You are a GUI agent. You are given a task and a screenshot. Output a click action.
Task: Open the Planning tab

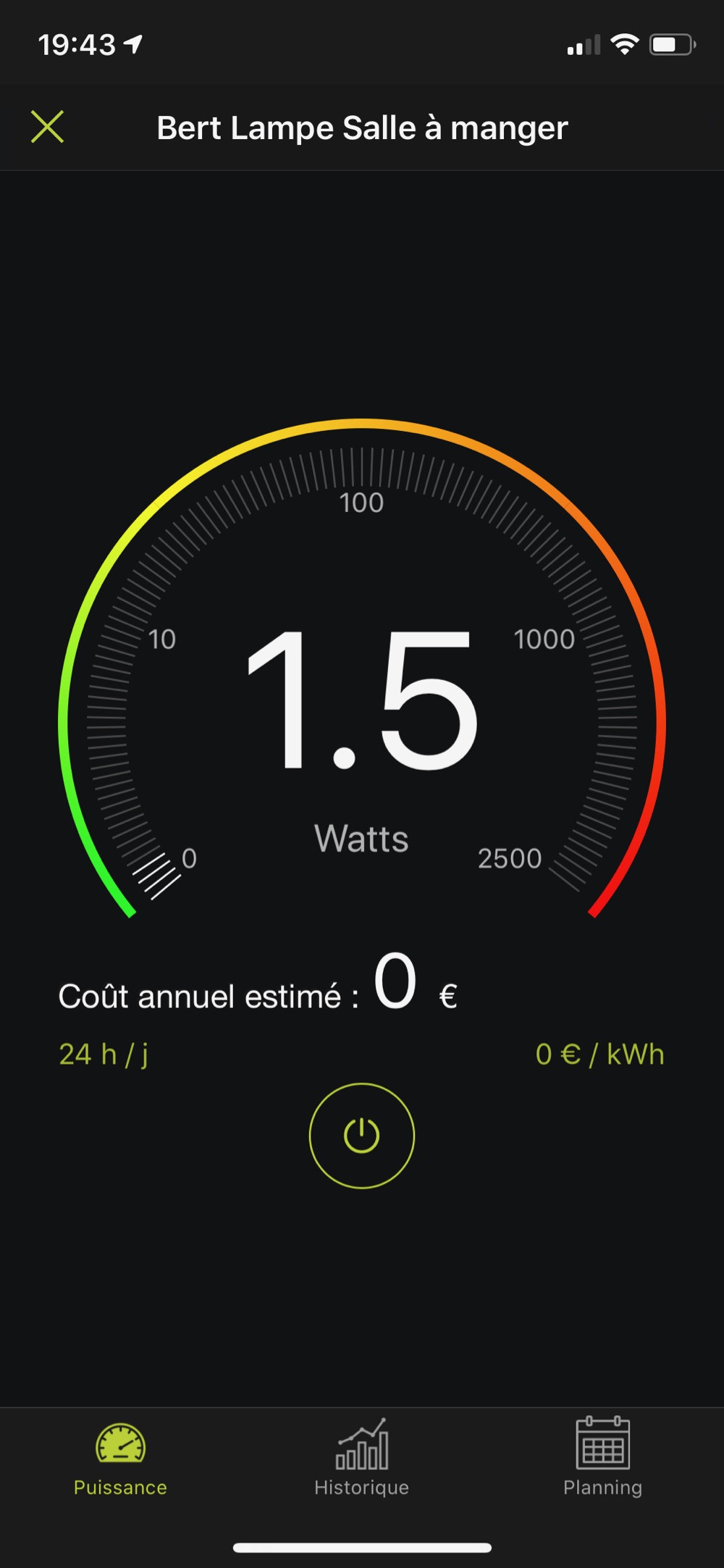point(602,1457)
